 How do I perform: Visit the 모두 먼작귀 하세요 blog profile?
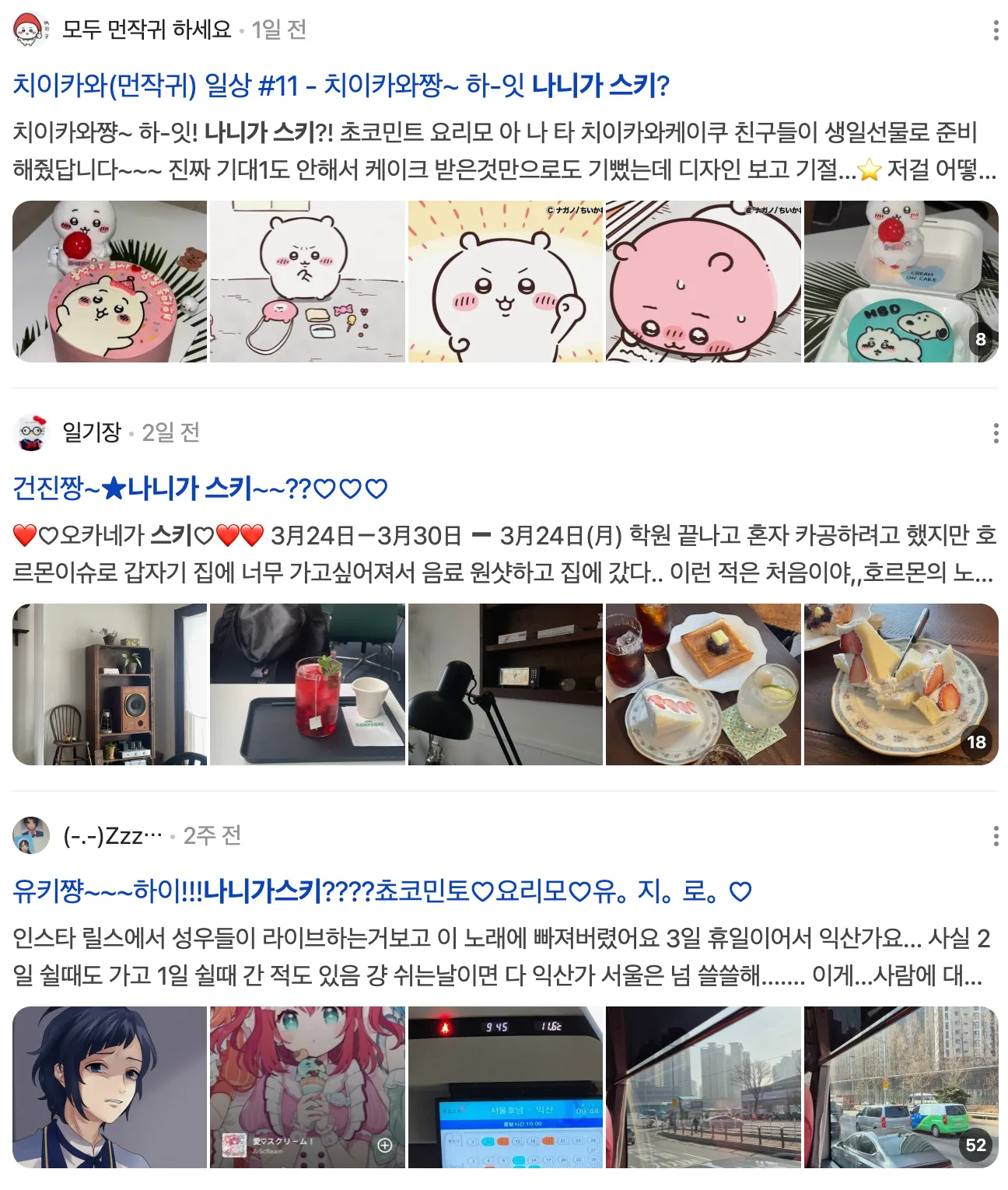pos(146,30)
